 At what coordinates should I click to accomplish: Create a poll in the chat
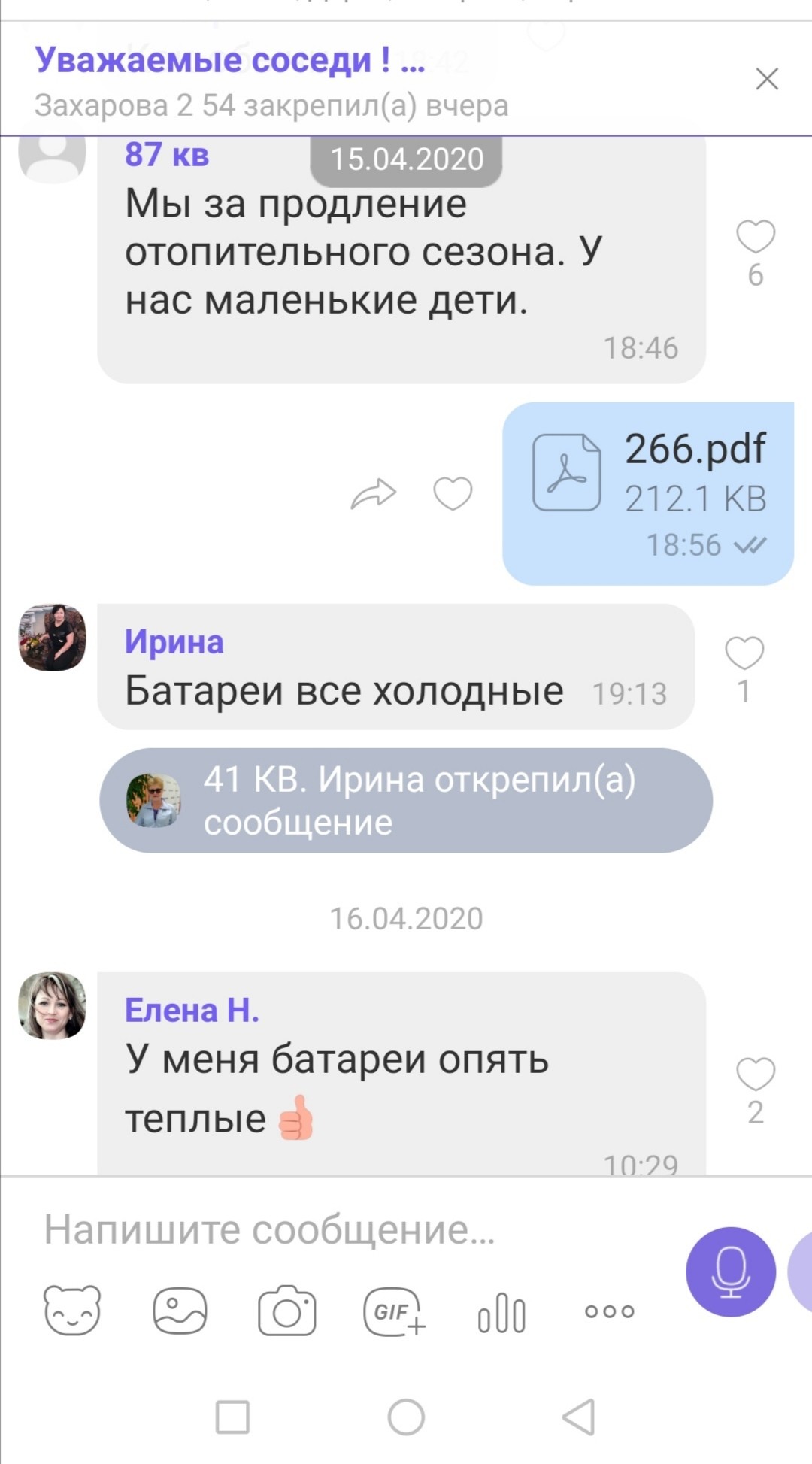coord(501,1312)
